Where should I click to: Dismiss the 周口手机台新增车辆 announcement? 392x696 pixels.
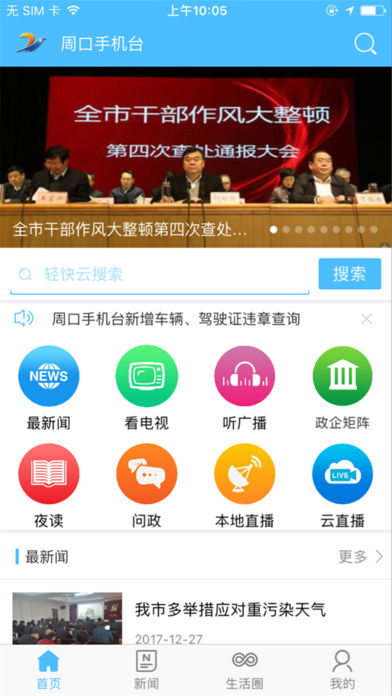(x=367, y=319)
